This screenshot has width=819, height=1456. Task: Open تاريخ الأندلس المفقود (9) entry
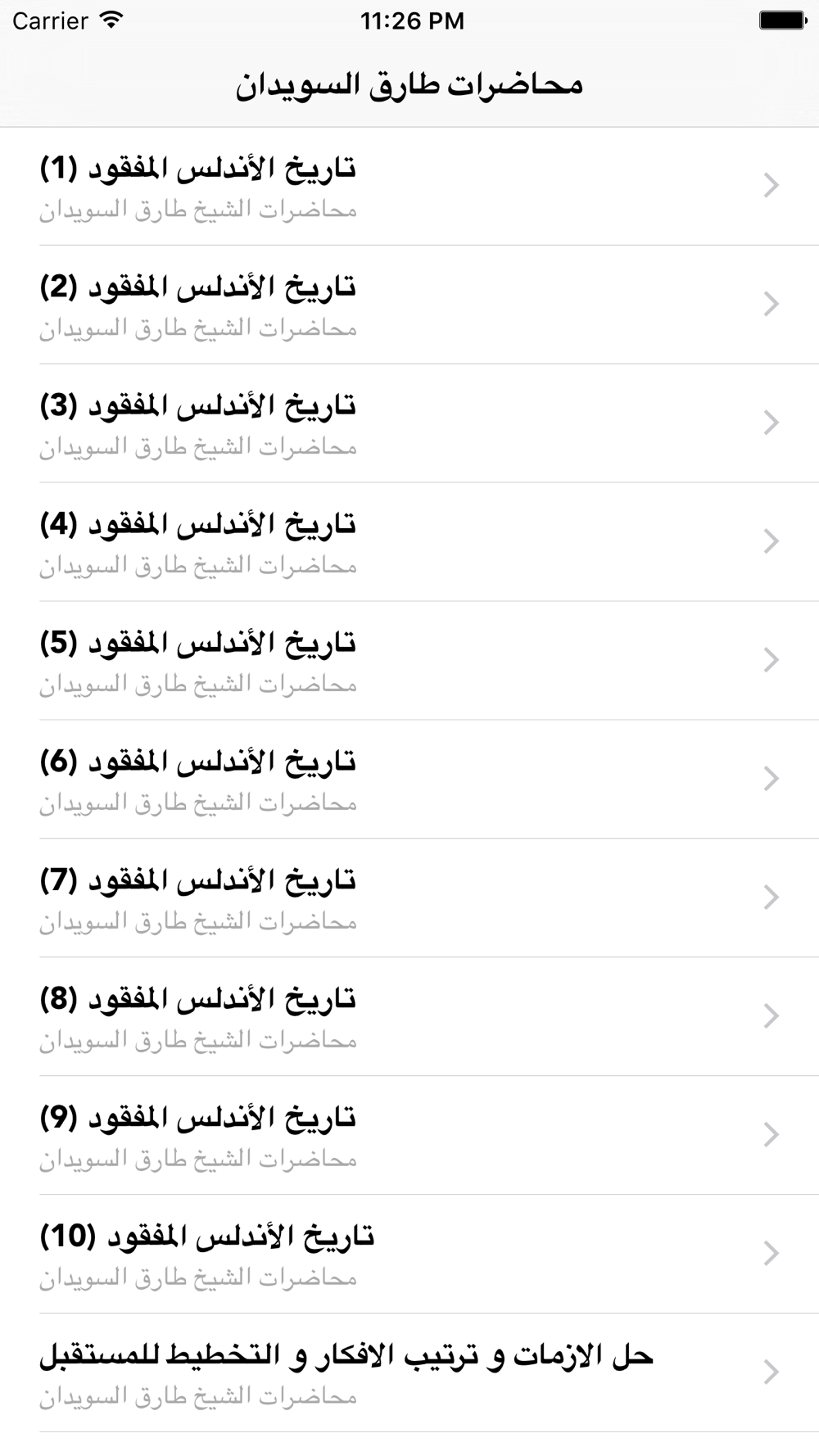409,1135
